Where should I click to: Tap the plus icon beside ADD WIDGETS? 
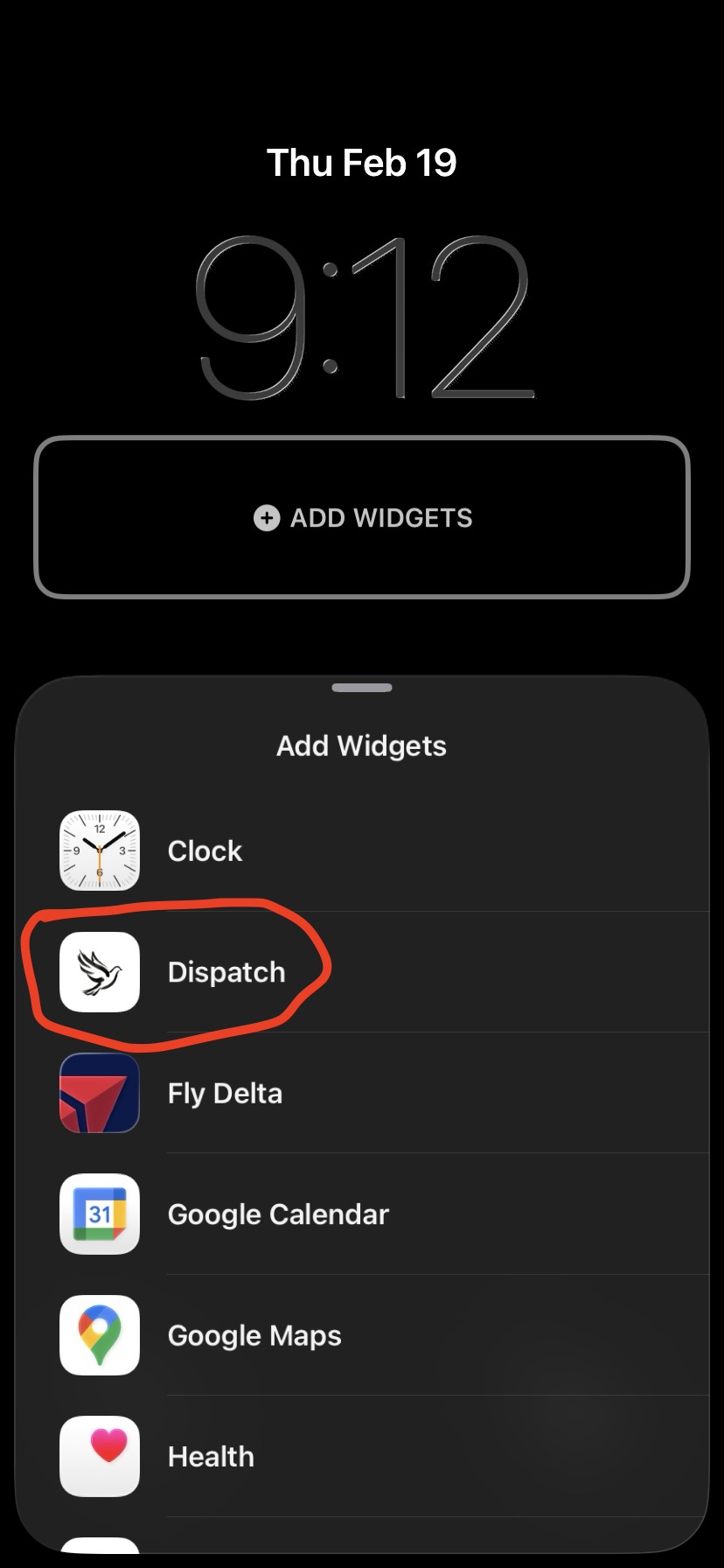pyautogui.click(x=267, y=518)
